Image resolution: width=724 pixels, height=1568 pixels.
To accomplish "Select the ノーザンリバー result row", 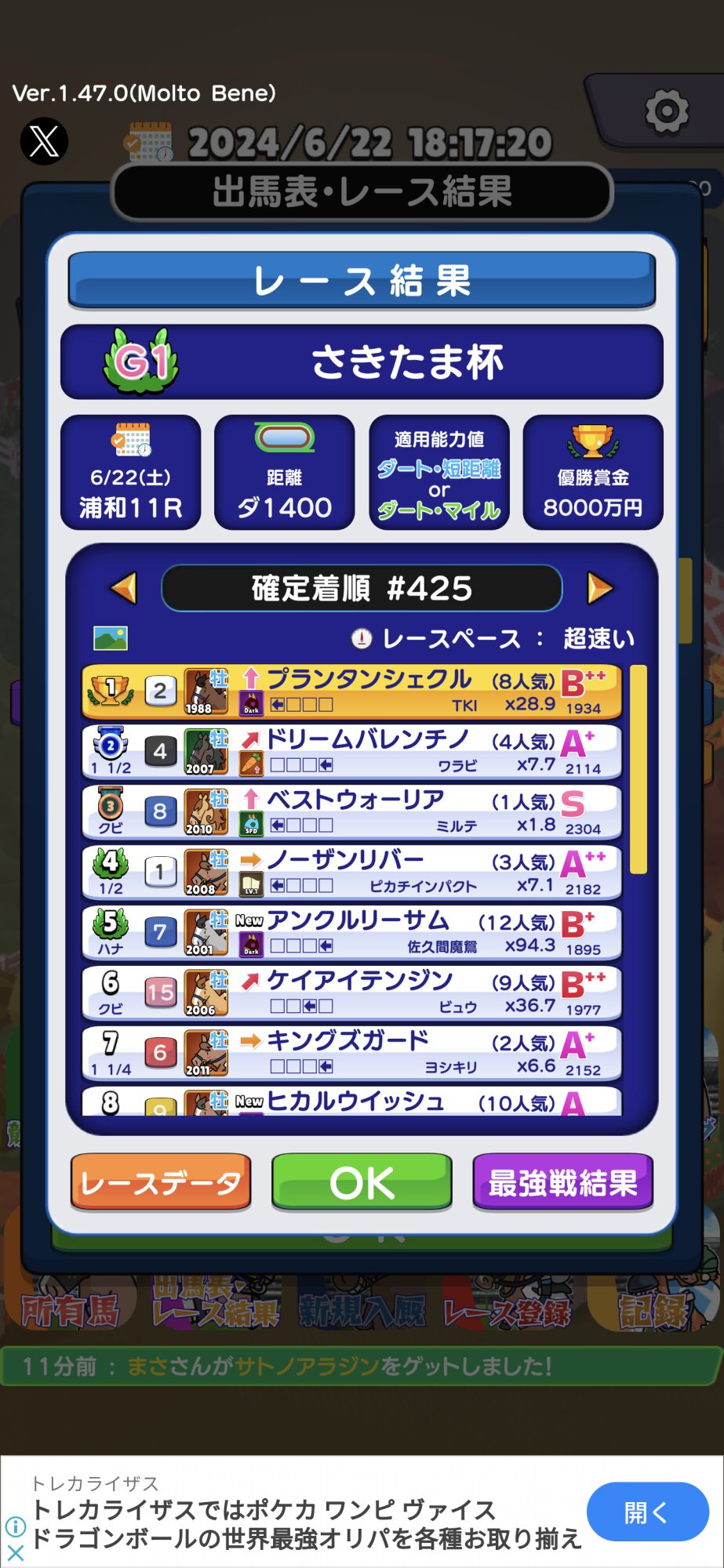I will pyautogui.click(x=352, y=872).
